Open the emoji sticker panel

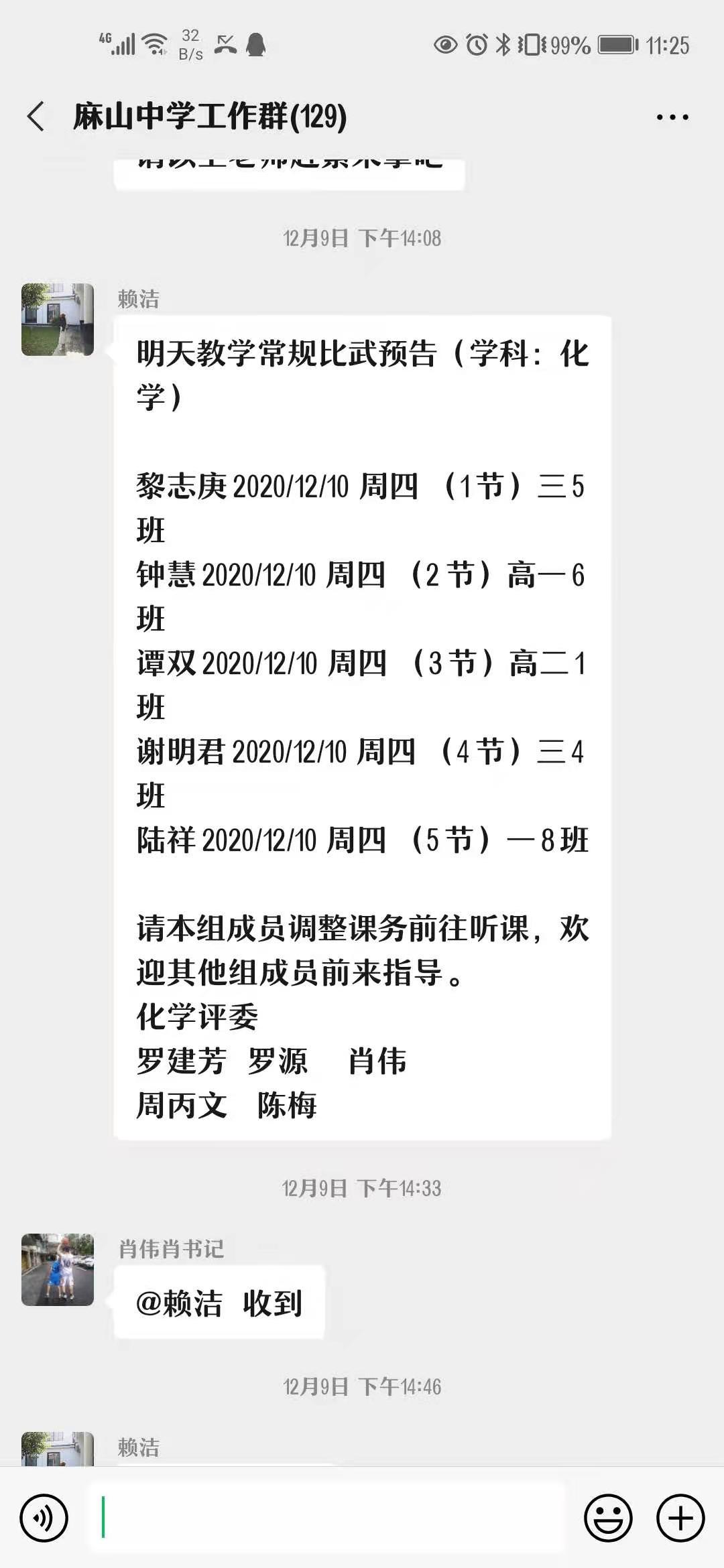point(609,1518)
